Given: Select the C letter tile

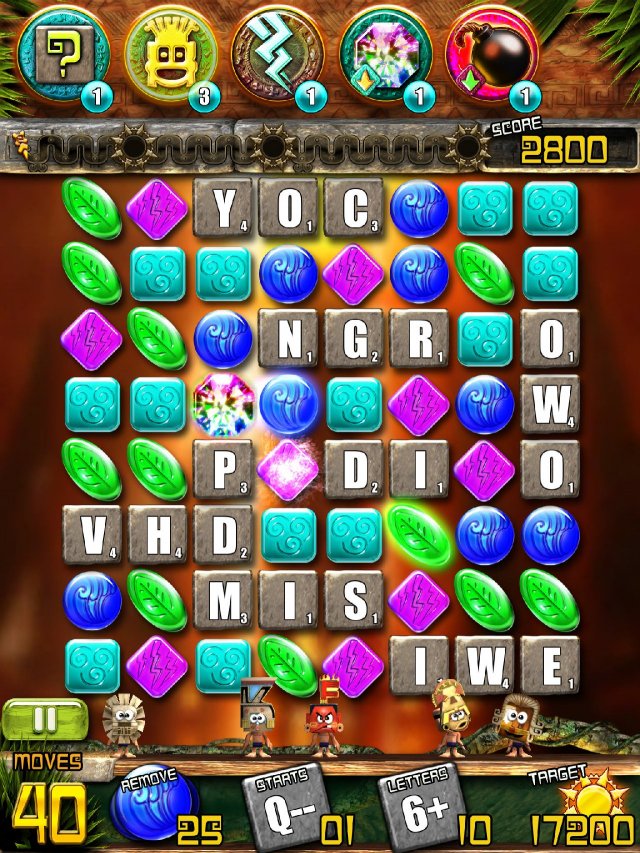Looking at the screenshot, I should pos(353,209).
